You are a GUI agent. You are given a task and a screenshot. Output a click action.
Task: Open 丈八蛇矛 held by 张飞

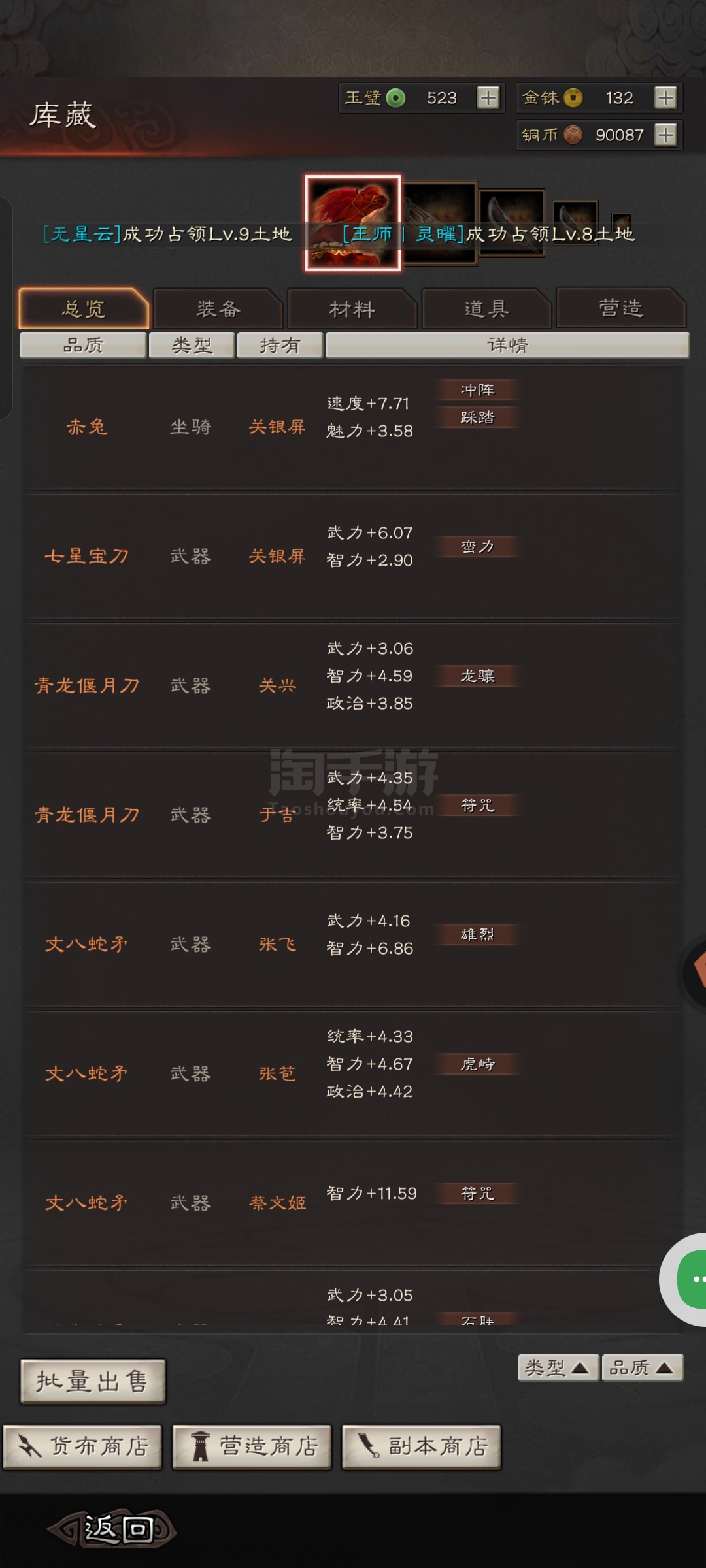353,944
